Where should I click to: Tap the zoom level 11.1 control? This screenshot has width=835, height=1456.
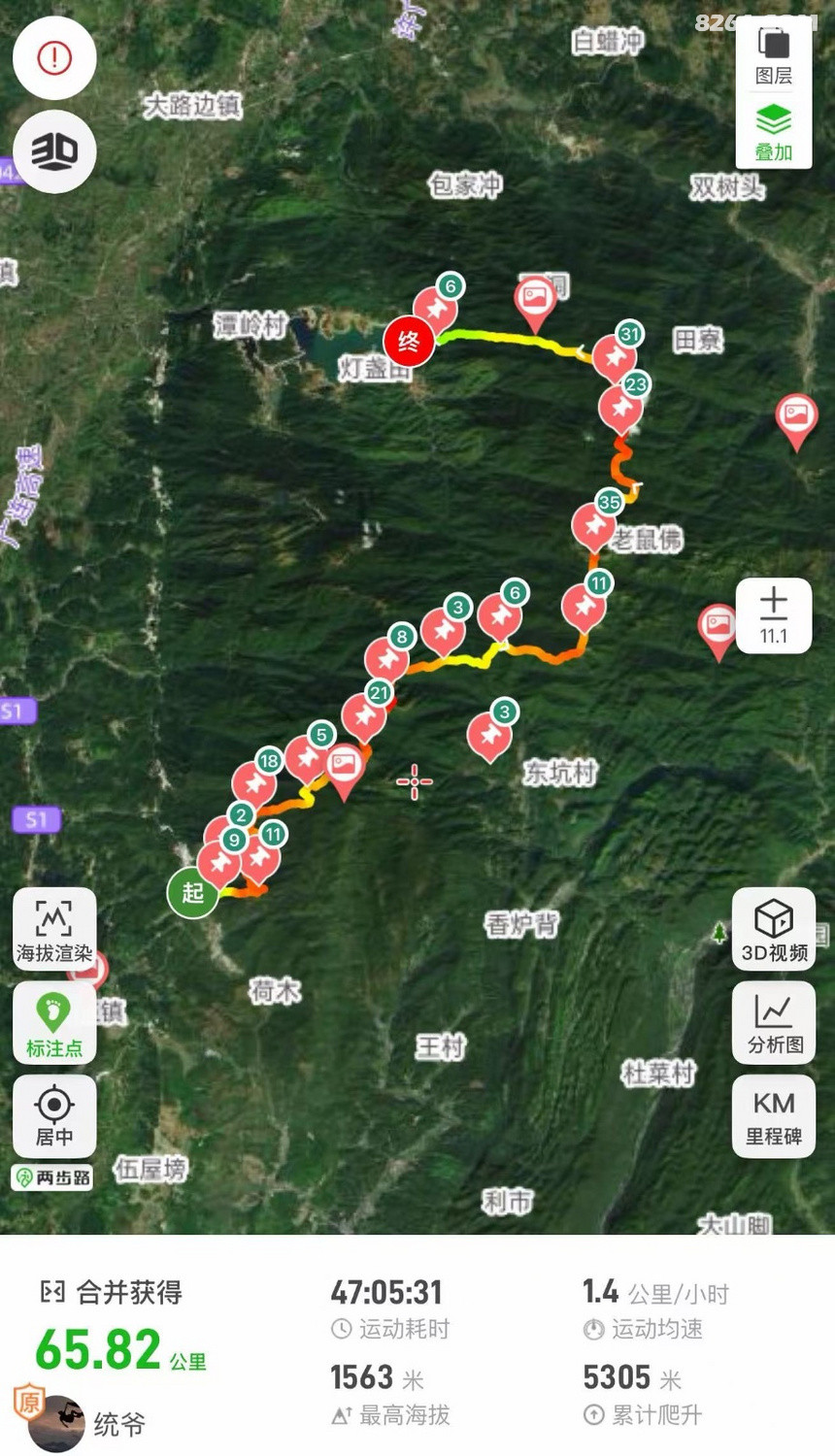pyautogui.click(x=774, y=615)
